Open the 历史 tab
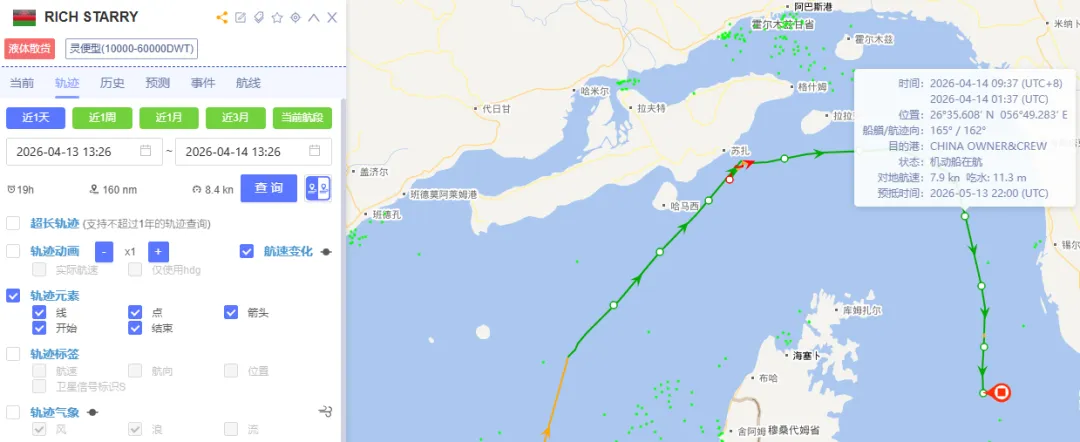The image size is (1080, 442). 112,83
